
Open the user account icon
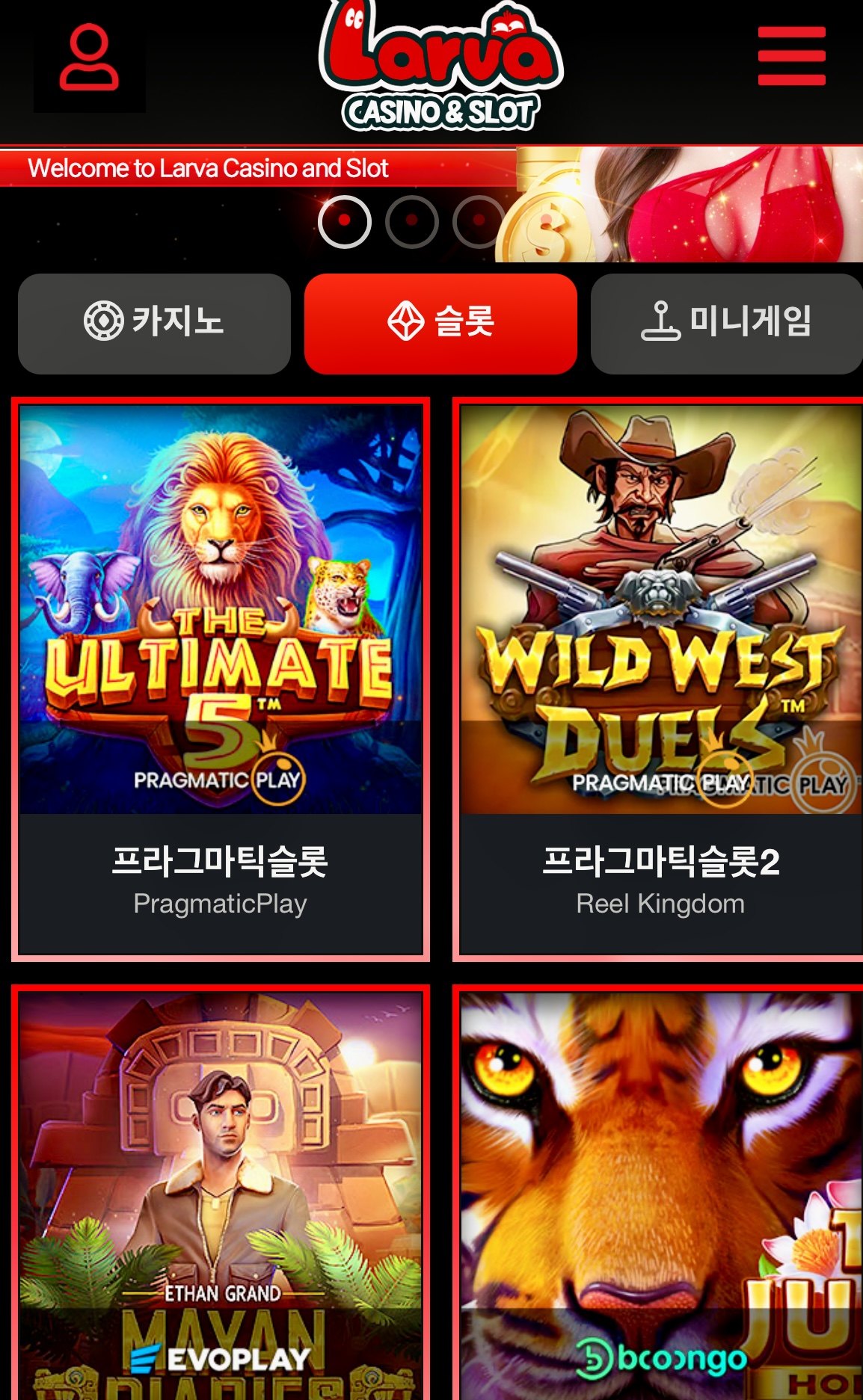pos(89,58)
